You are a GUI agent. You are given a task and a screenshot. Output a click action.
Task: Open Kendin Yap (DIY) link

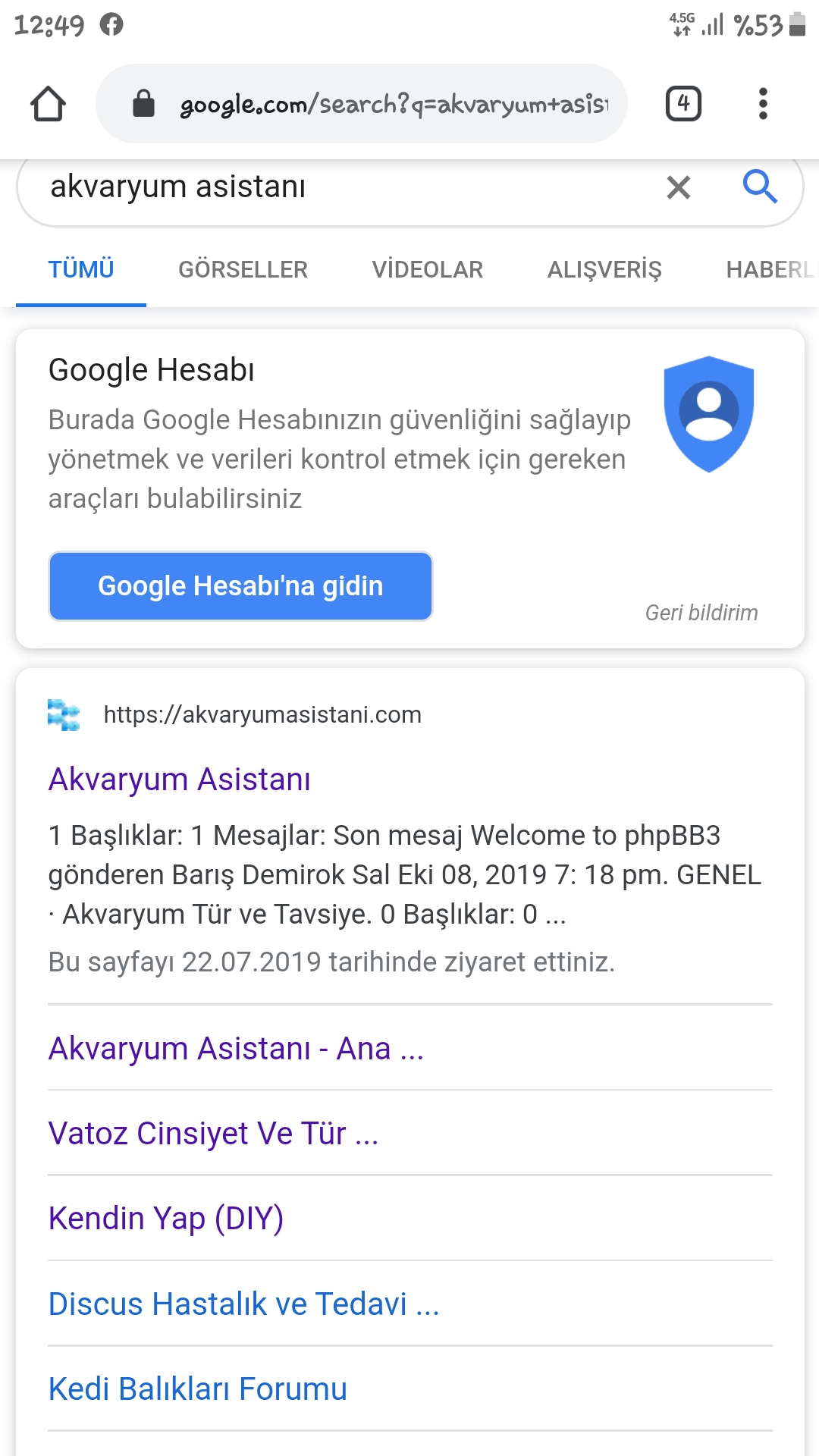click(166, 1218)
